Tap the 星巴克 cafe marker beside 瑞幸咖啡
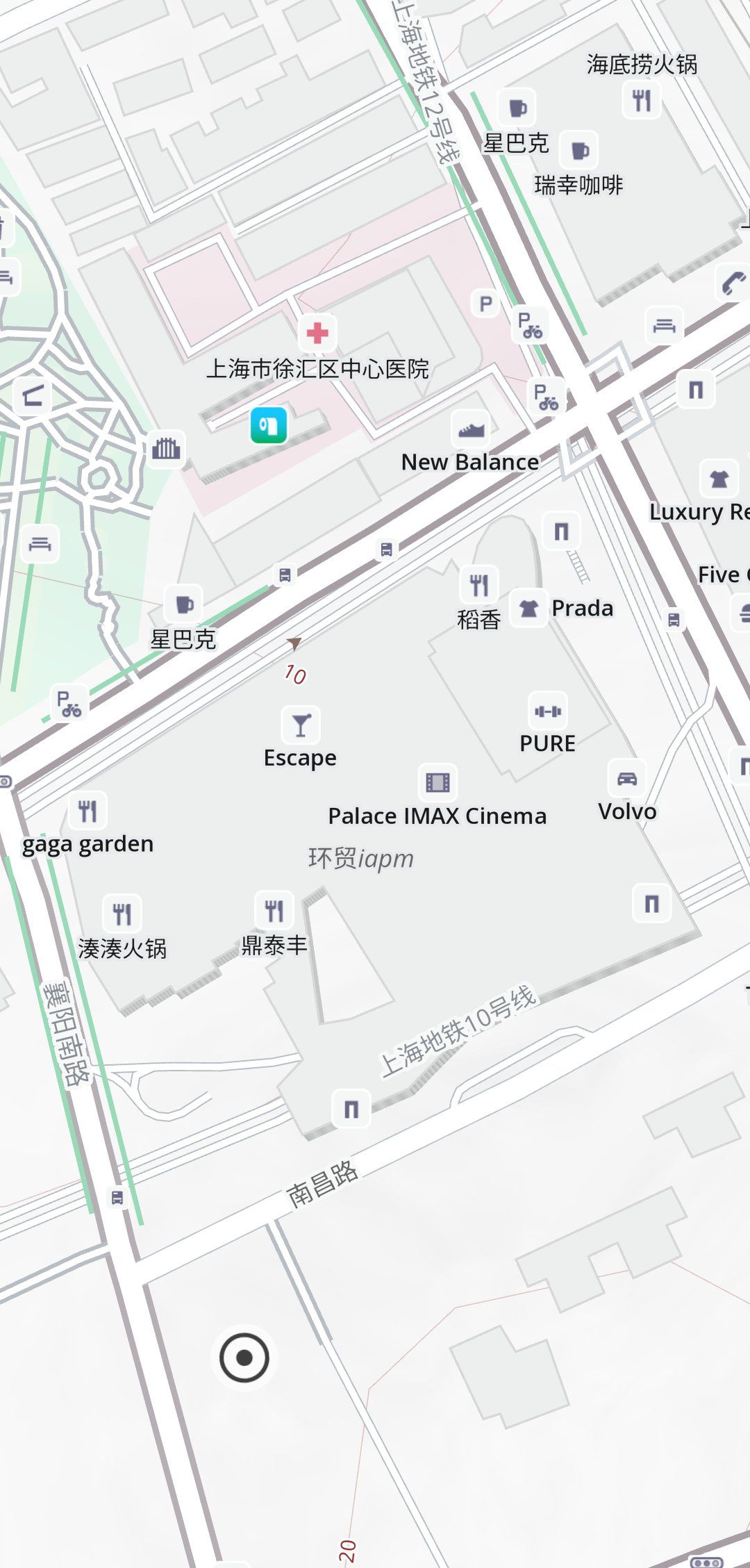750x1568 pixels. coord(517,108)
